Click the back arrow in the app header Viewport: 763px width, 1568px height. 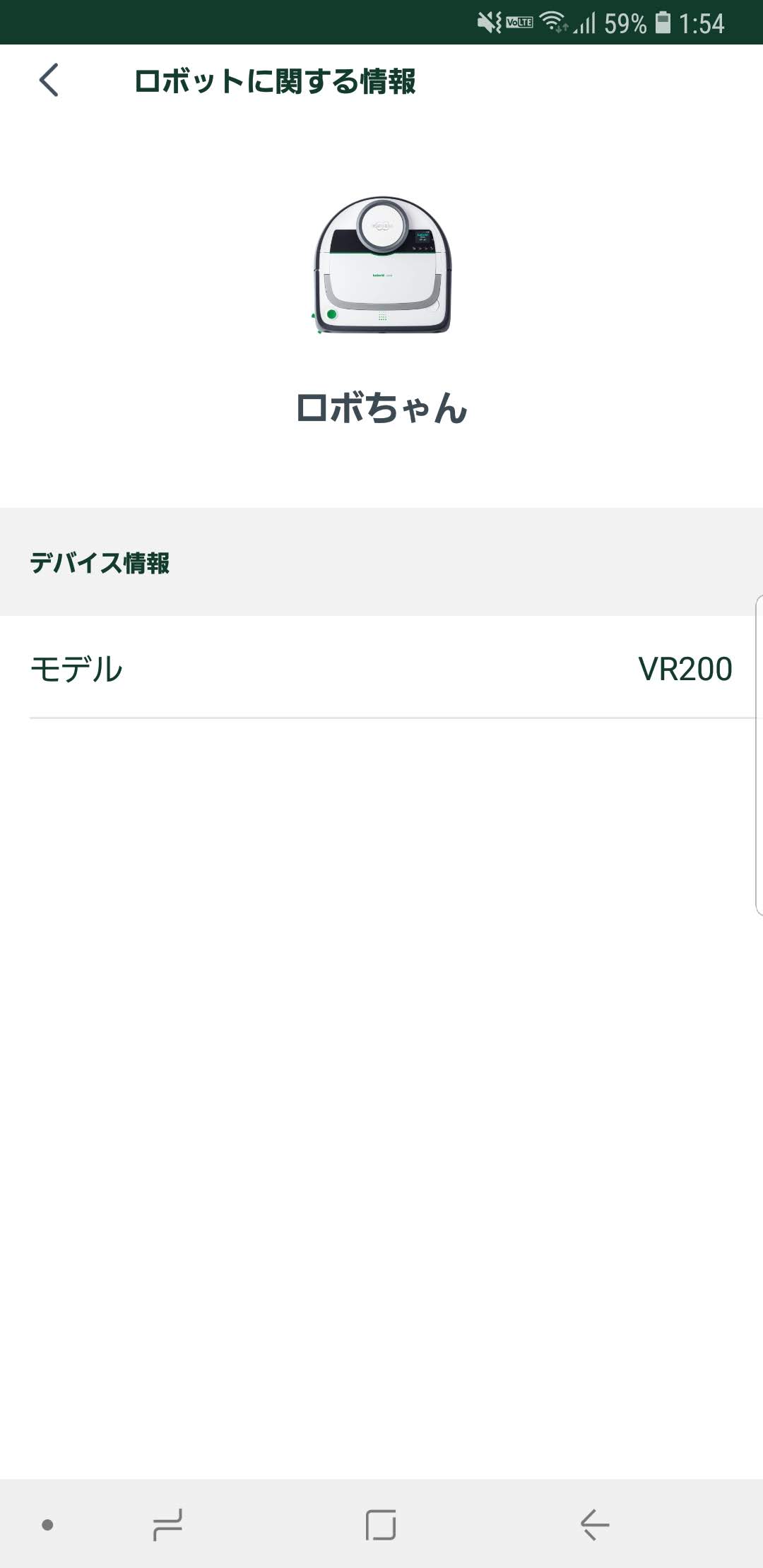pos(49,81)
